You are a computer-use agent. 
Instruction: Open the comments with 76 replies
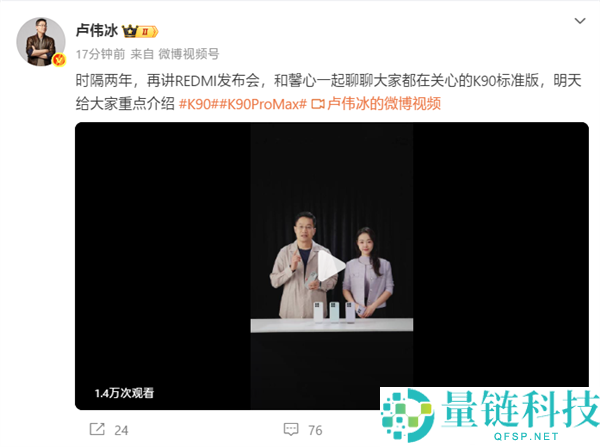303,430
